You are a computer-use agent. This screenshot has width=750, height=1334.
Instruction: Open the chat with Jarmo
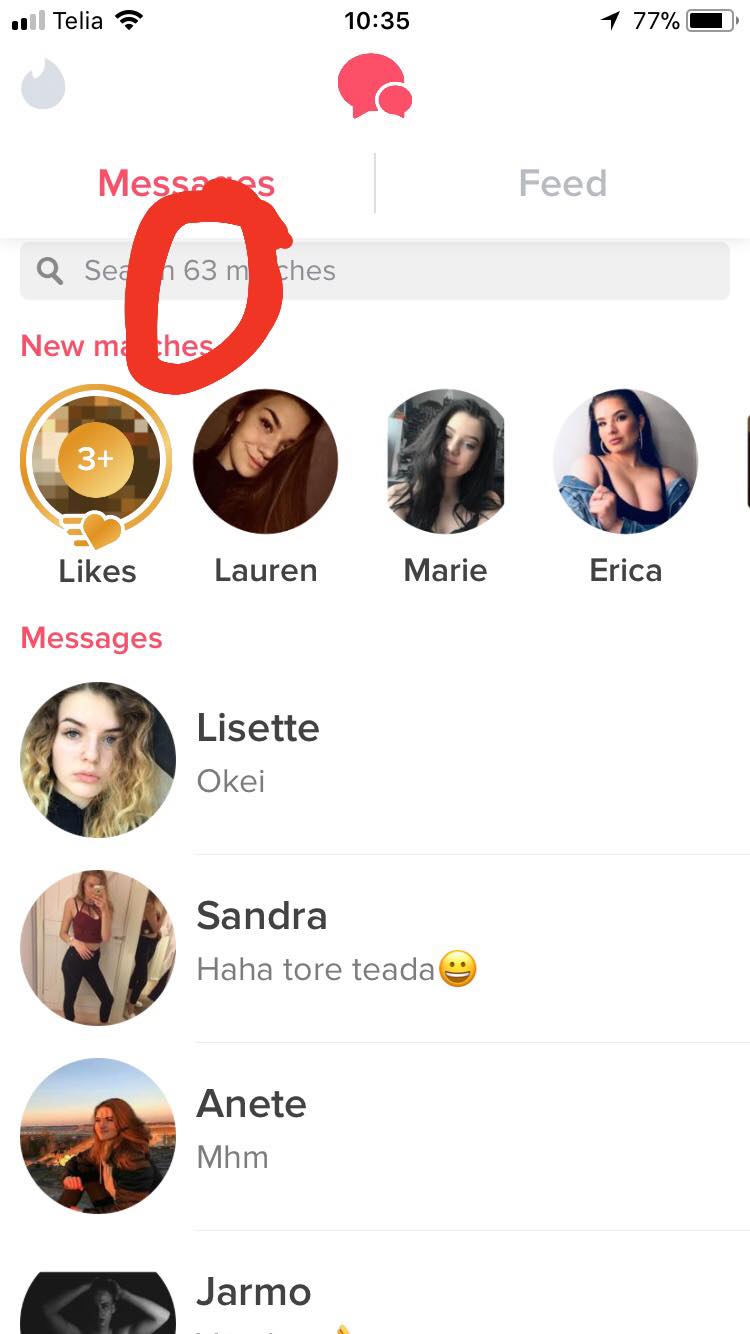(375, 1292)
